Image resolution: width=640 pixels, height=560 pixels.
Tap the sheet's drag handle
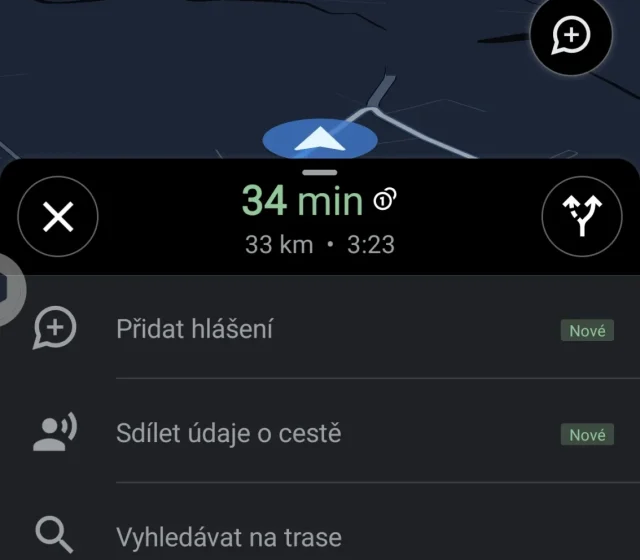320,172
